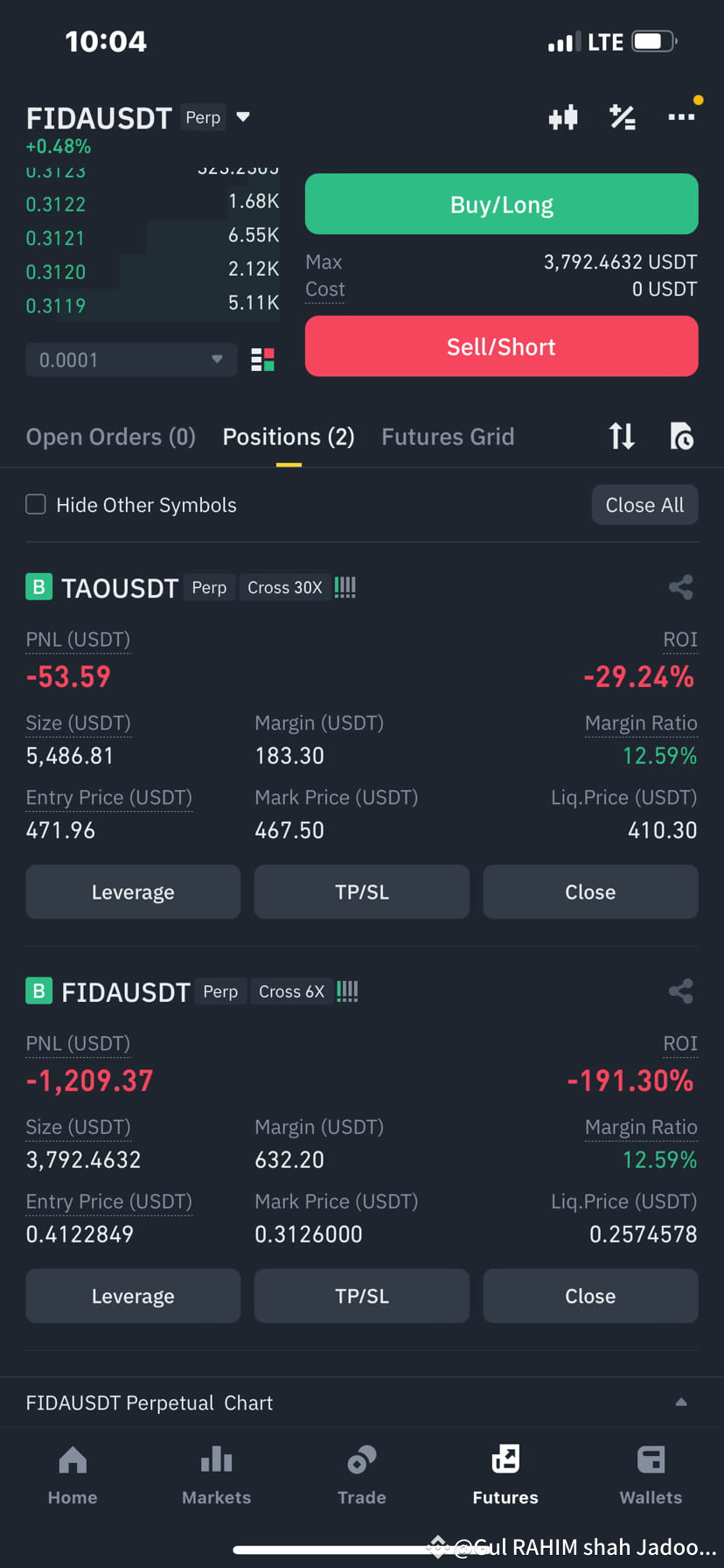Open the candlestick chart view icon
Image resolution: width=724 pixels, height=1568 pixels.
tap(563, 116)
